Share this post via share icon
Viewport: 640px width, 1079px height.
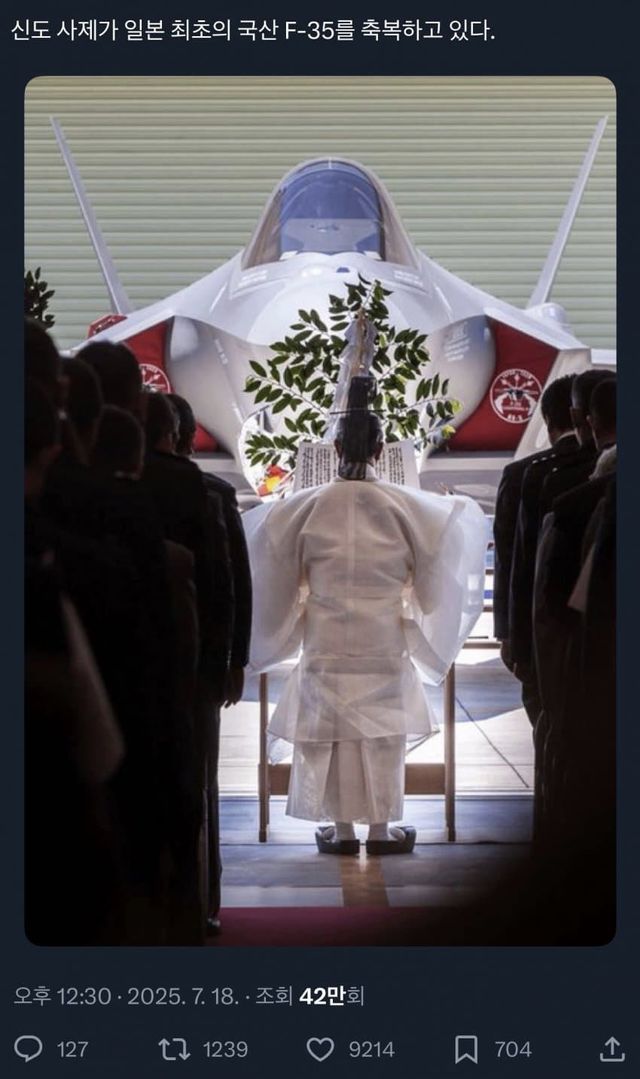click(x=611, y=1048)
